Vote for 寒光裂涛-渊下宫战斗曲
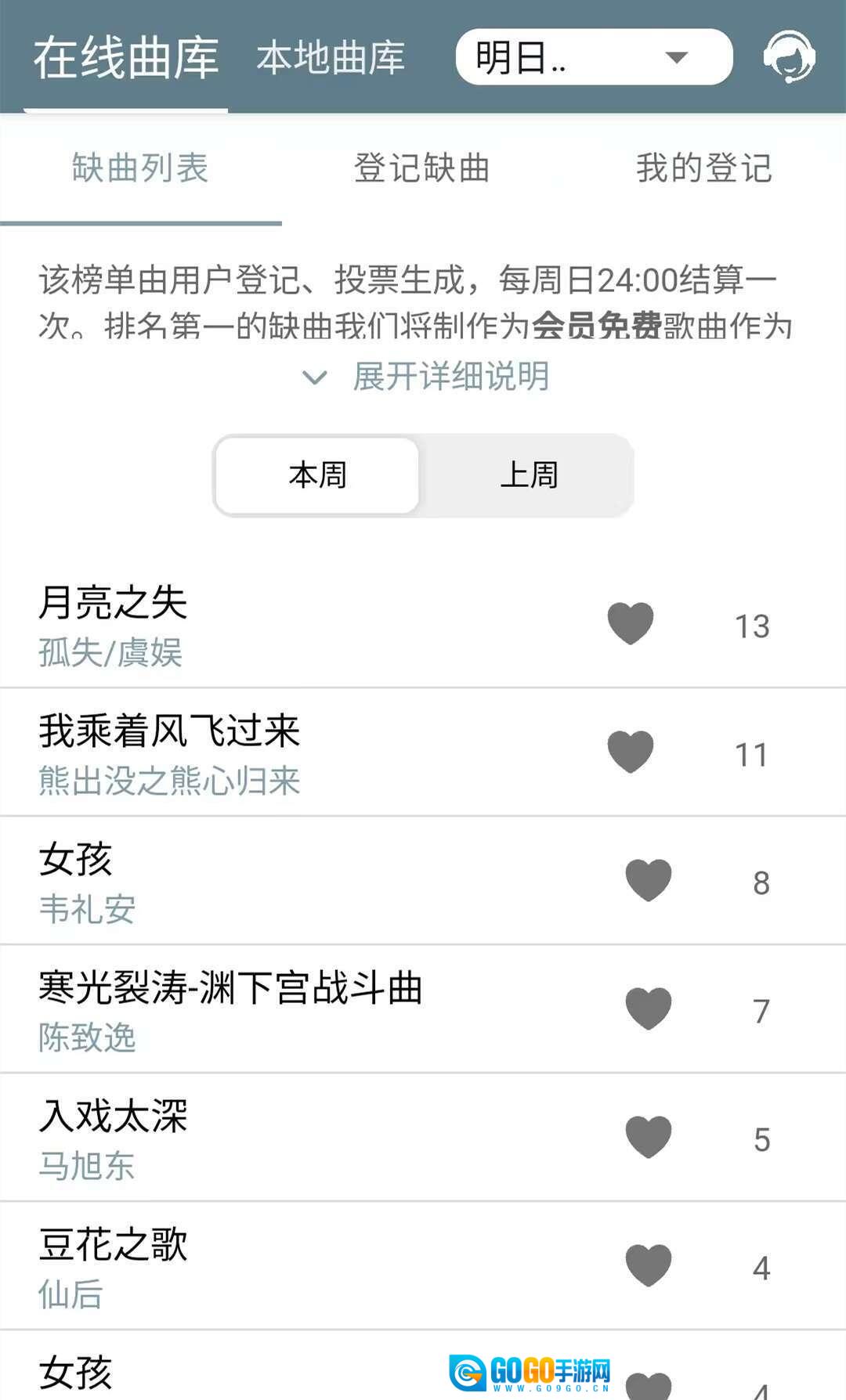The height and width of the screenshot is (1400, 846). [x=649, y=1009]
